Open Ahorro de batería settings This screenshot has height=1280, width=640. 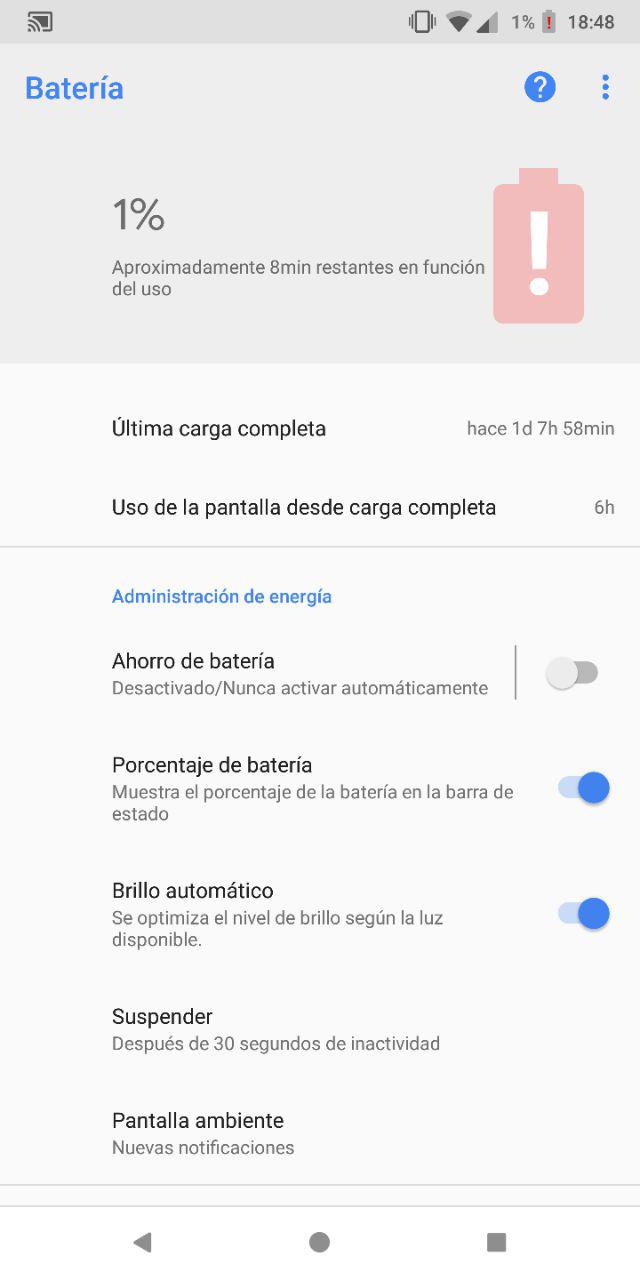(x=300, y=673)
